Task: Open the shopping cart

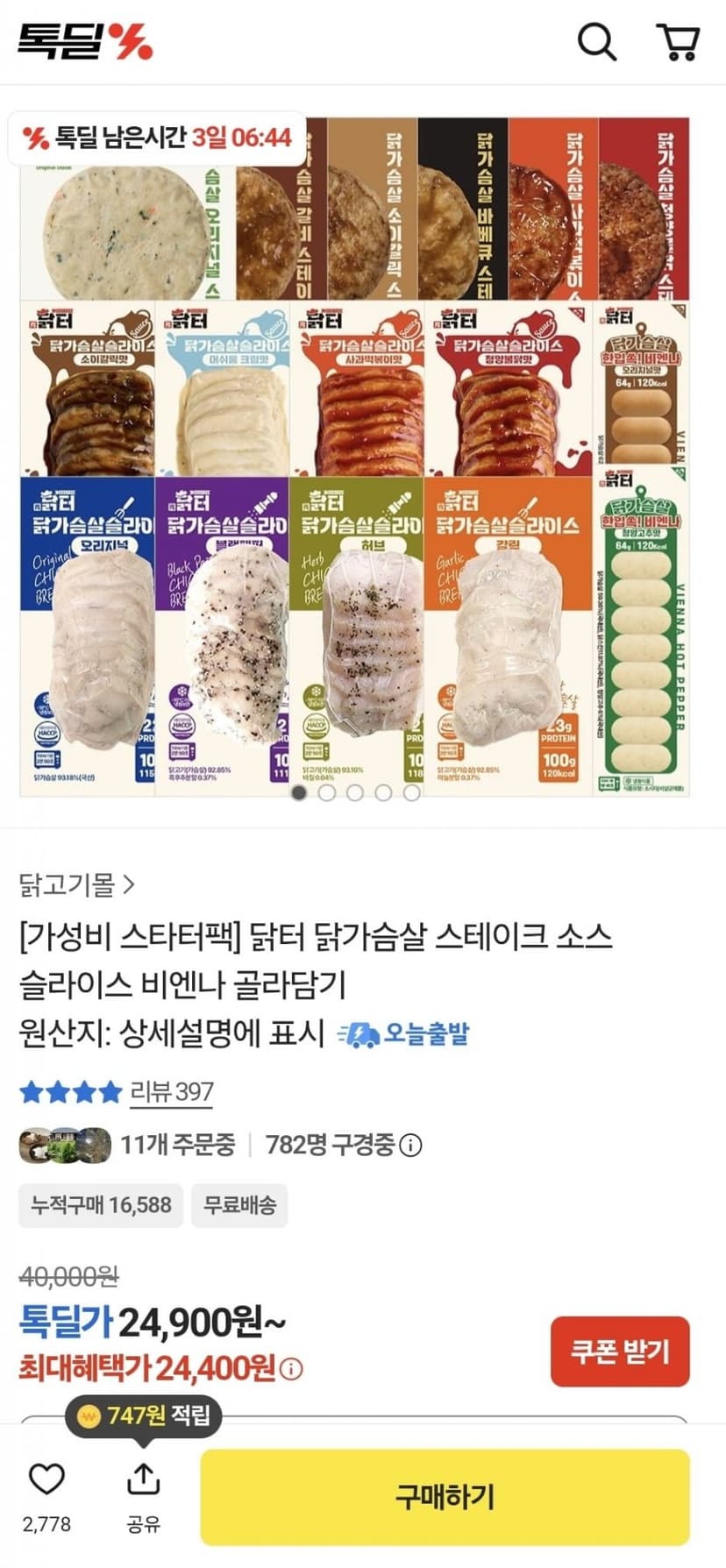Action: tap(678, 41)
